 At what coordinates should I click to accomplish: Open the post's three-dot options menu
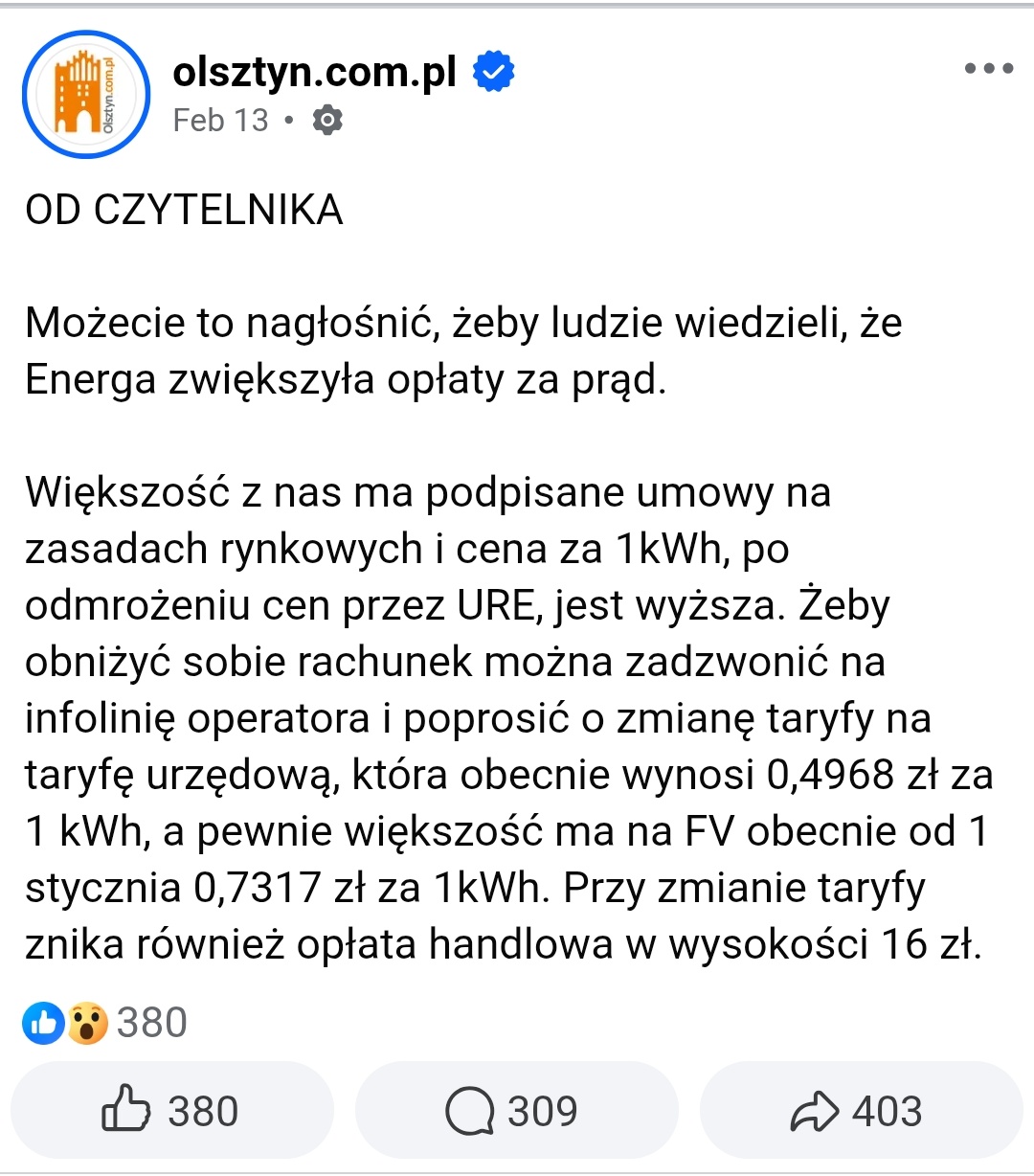tap(988, 69)
